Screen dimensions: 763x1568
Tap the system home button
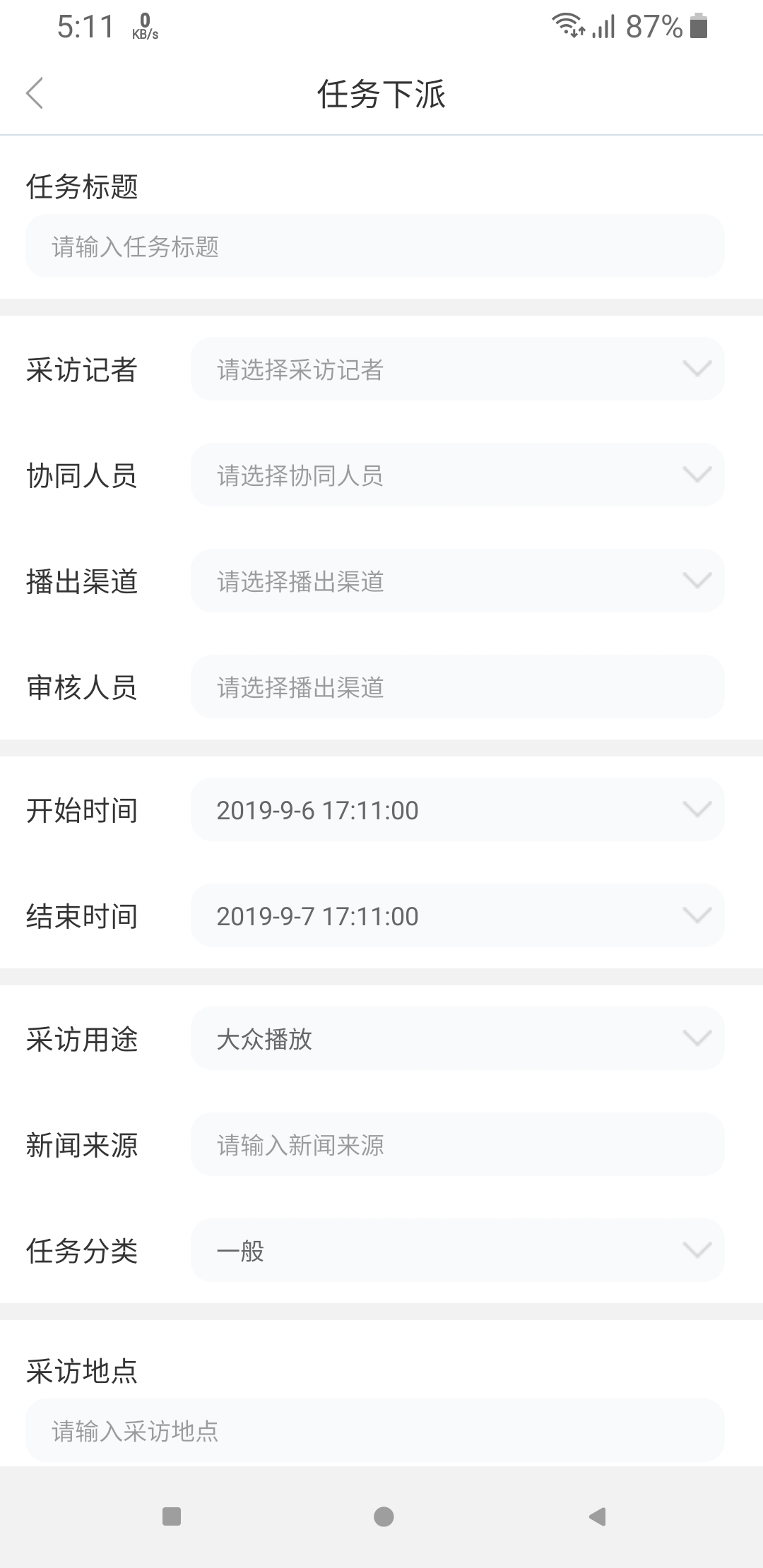pos(384,1516)
